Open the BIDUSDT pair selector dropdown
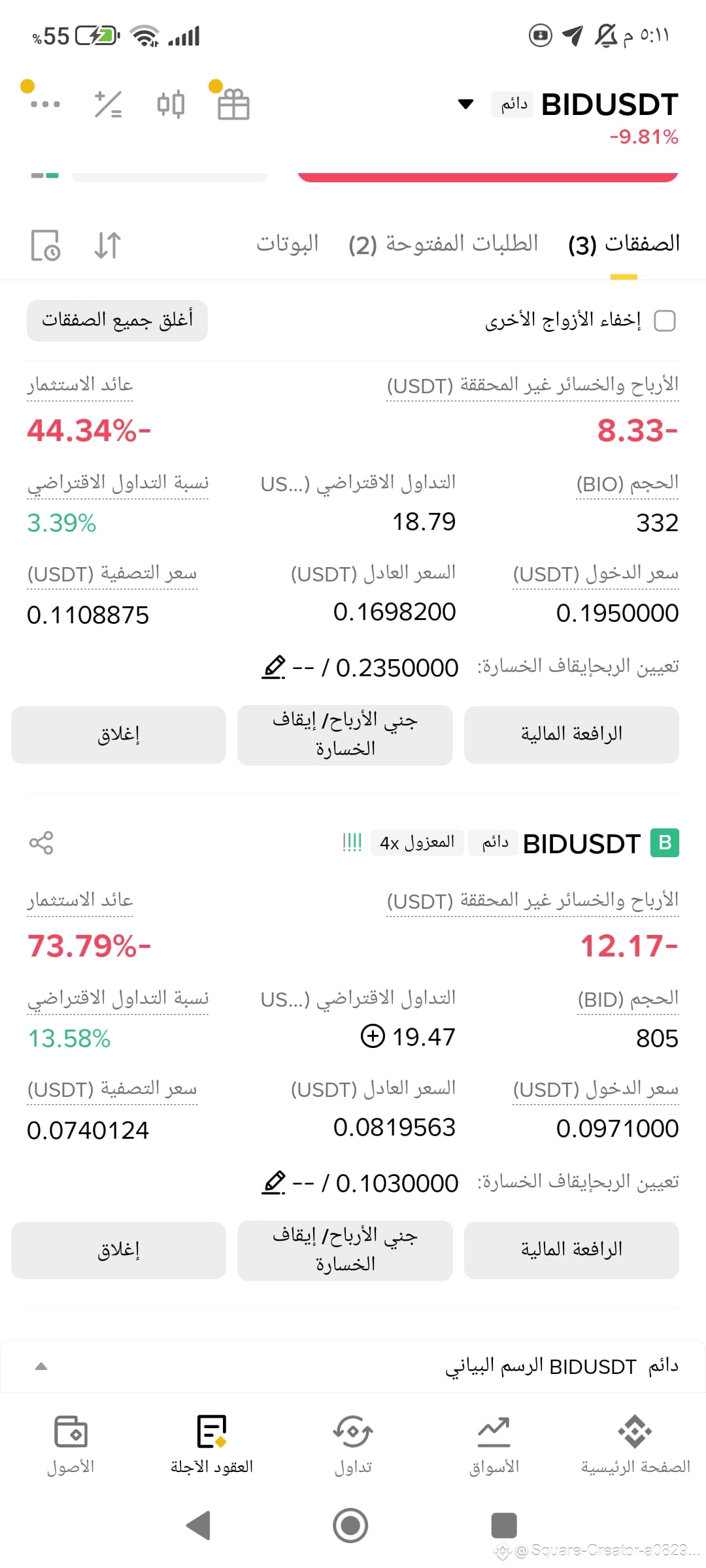 (465, 105)
